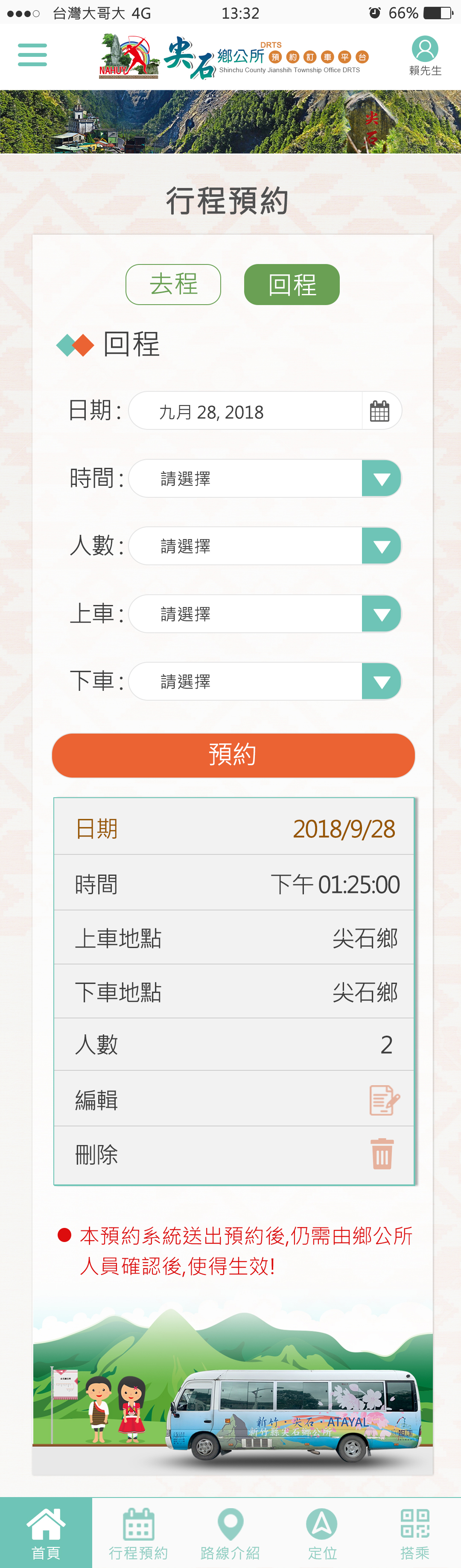461x1568 pixels.
Task: Open the 搭乘 QR code tab
Action: (415, 1533)
